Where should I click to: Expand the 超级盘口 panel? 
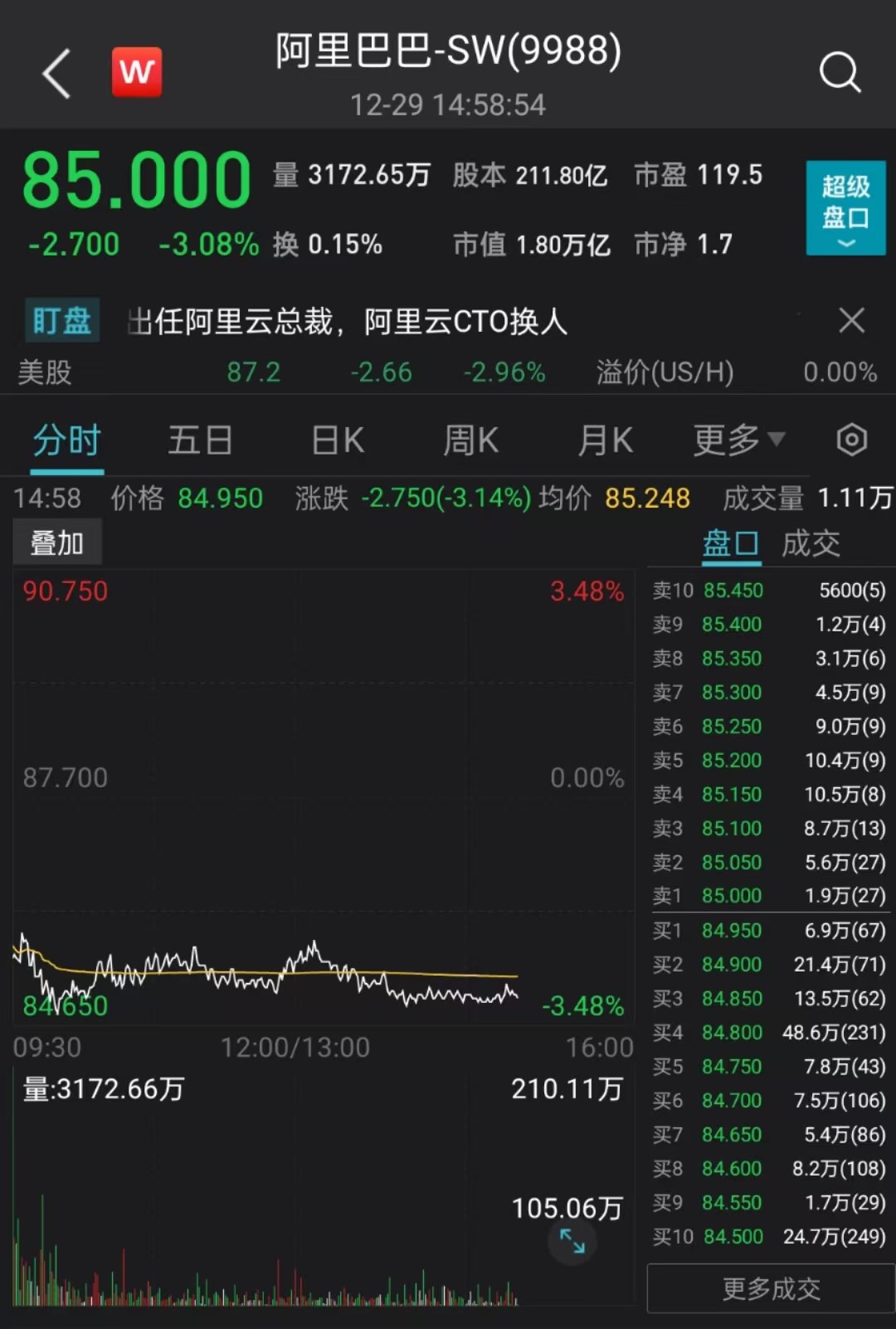(845, 207)
